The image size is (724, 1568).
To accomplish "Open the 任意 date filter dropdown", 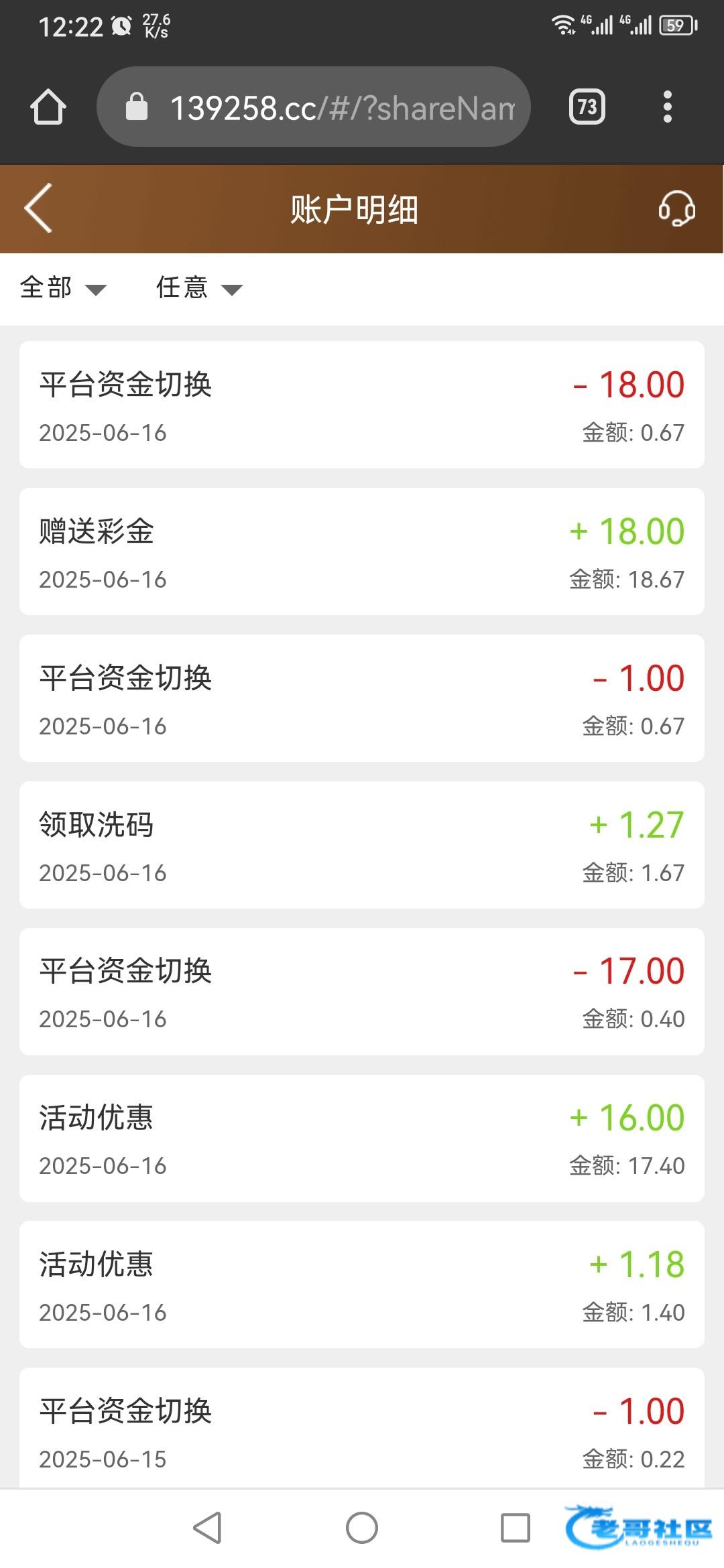I will coord(198,288).
